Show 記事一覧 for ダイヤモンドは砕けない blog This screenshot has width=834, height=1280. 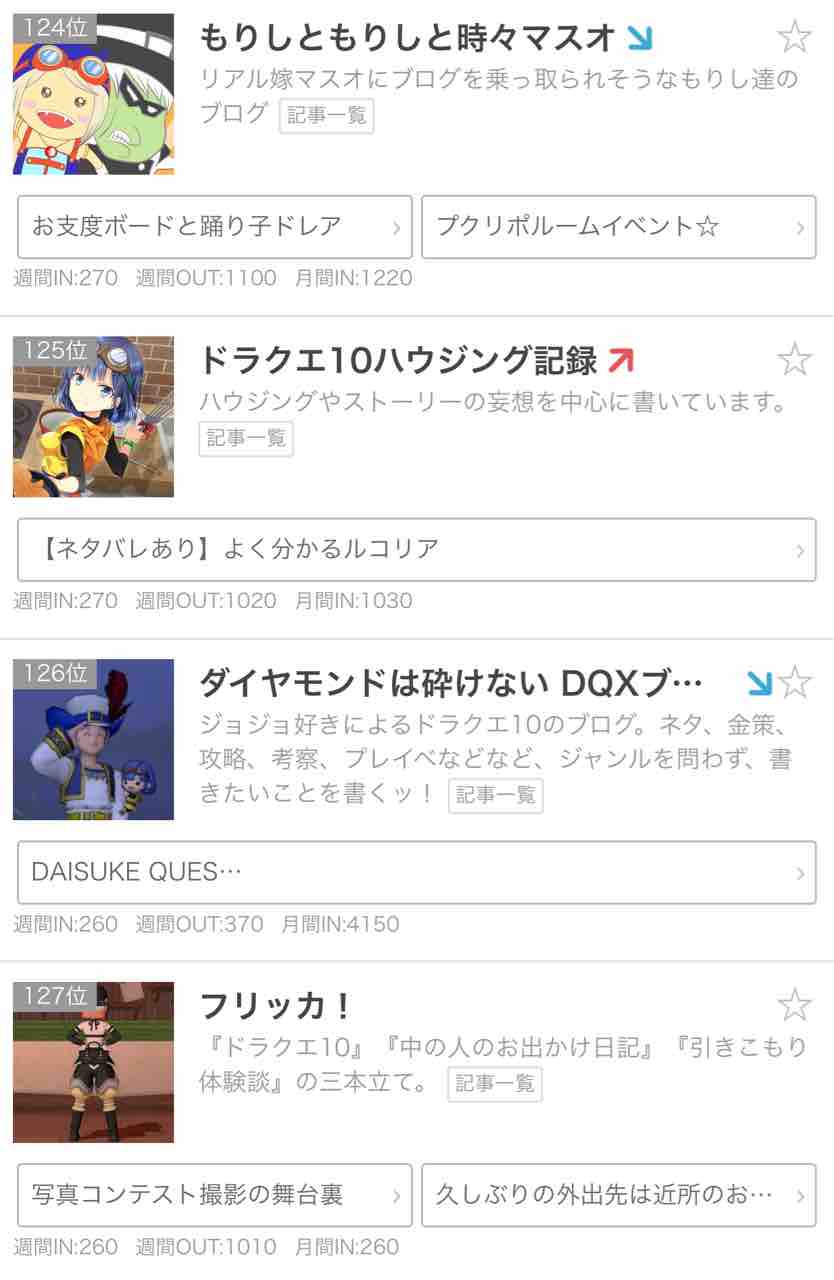pyautogui.click(x=495, y=795)
